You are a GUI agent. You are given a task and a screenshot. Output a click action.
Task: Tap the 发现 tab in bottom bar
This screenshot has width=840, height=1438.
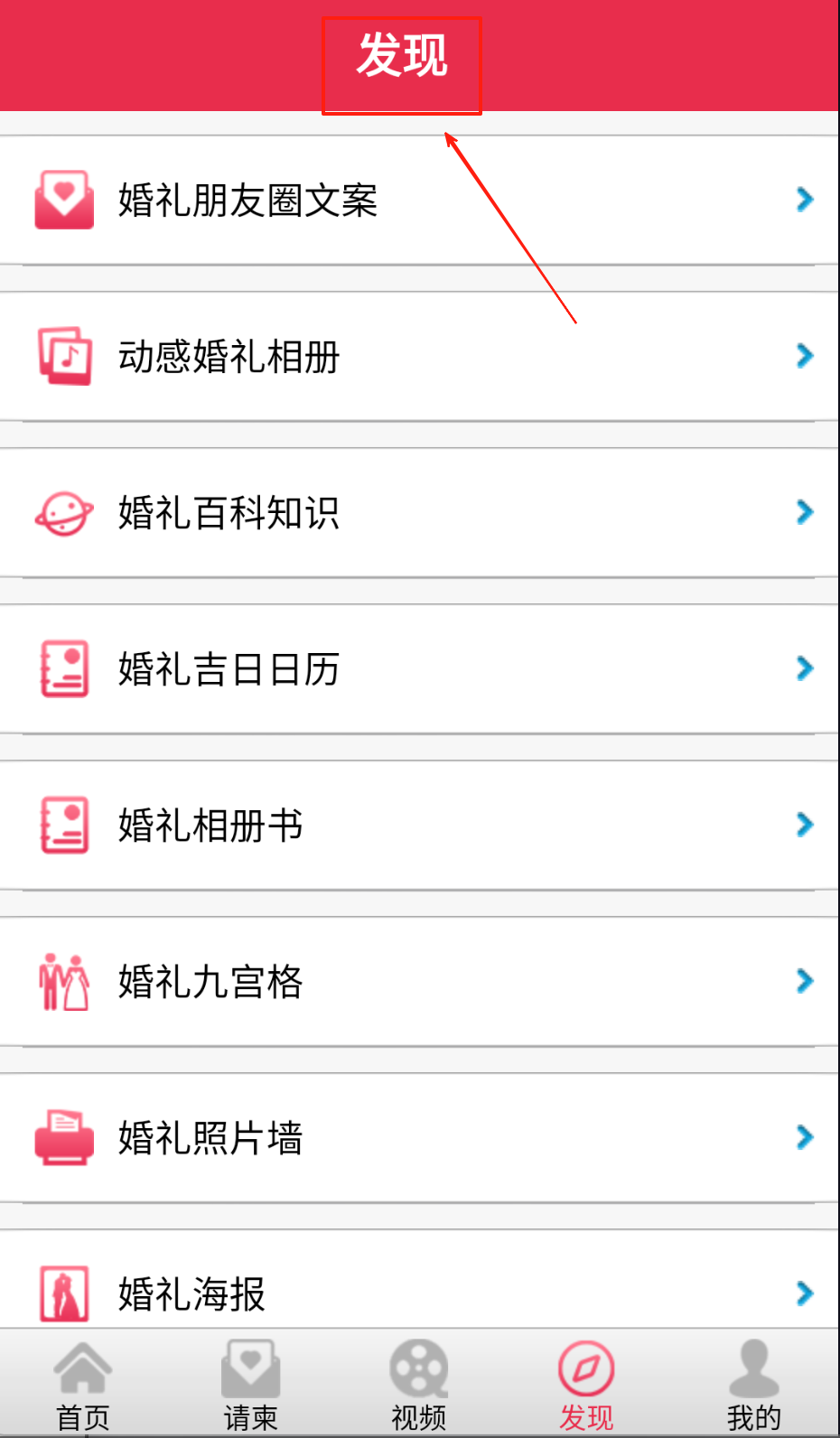click(586, 1386)
